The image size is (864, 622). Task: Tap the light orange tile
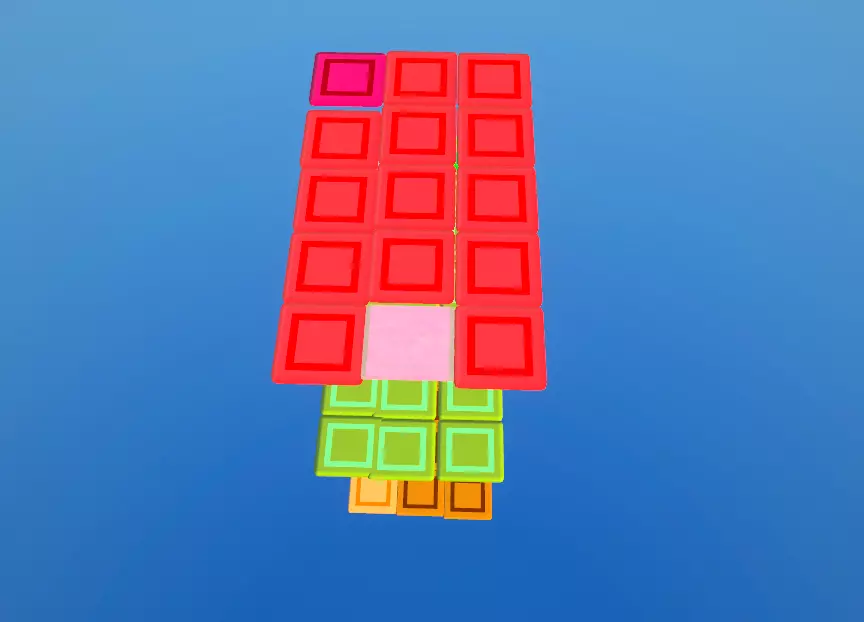(x=373, y=494)
